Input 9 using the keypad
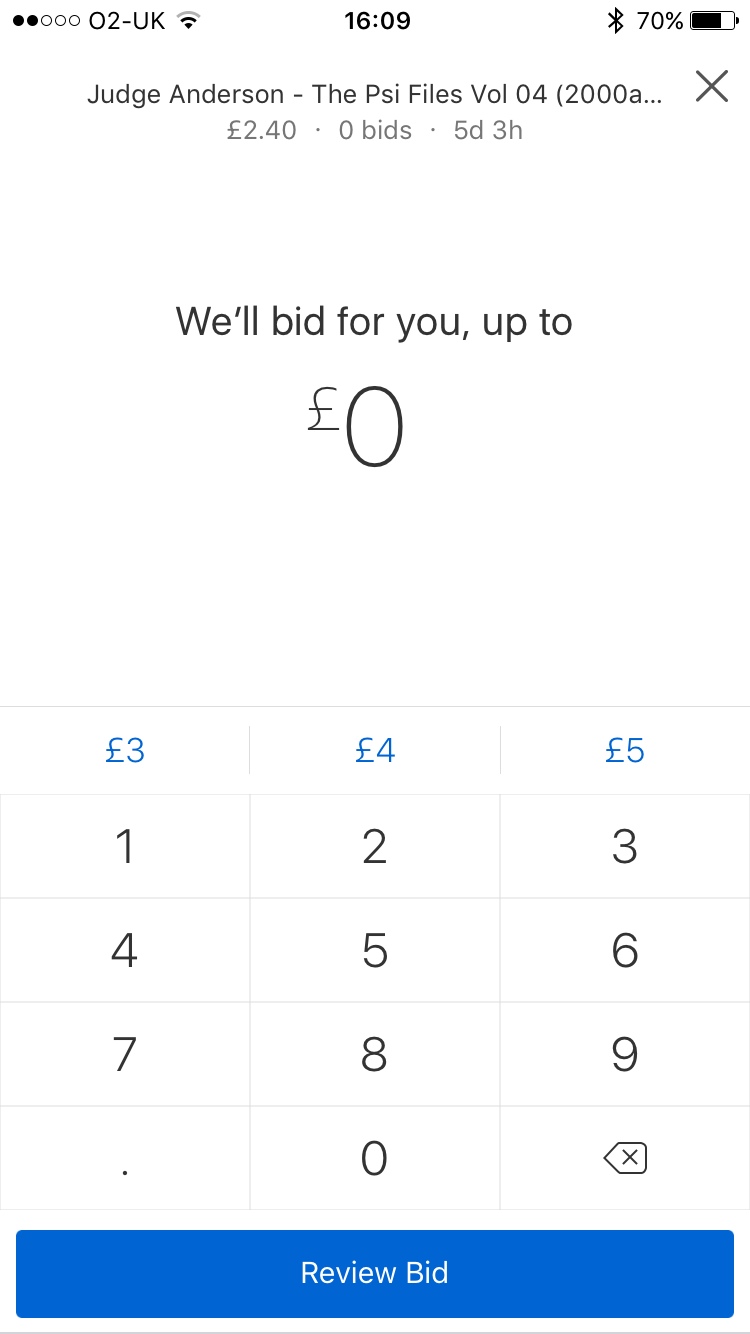 tap(625, 1055)
